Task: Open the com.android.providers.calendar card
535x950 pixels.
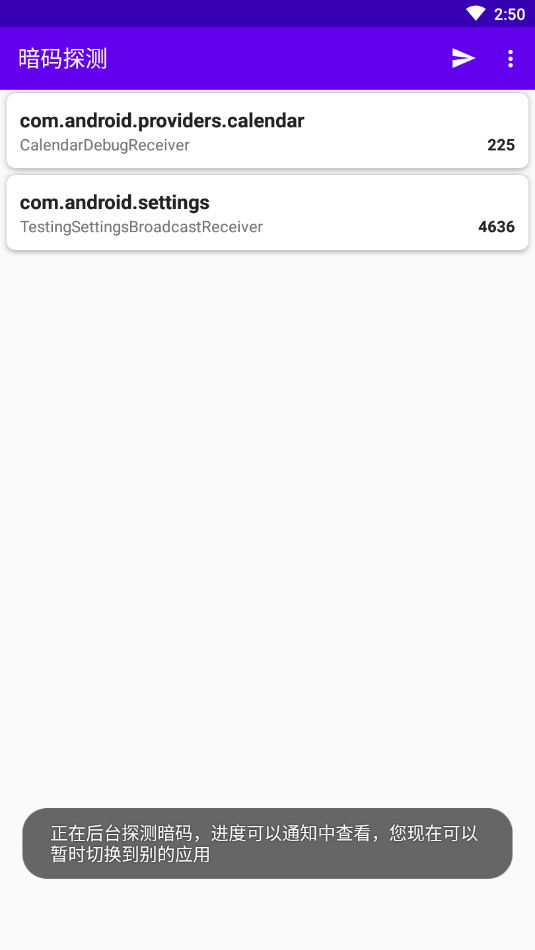Action: click(x=267, y=131)
